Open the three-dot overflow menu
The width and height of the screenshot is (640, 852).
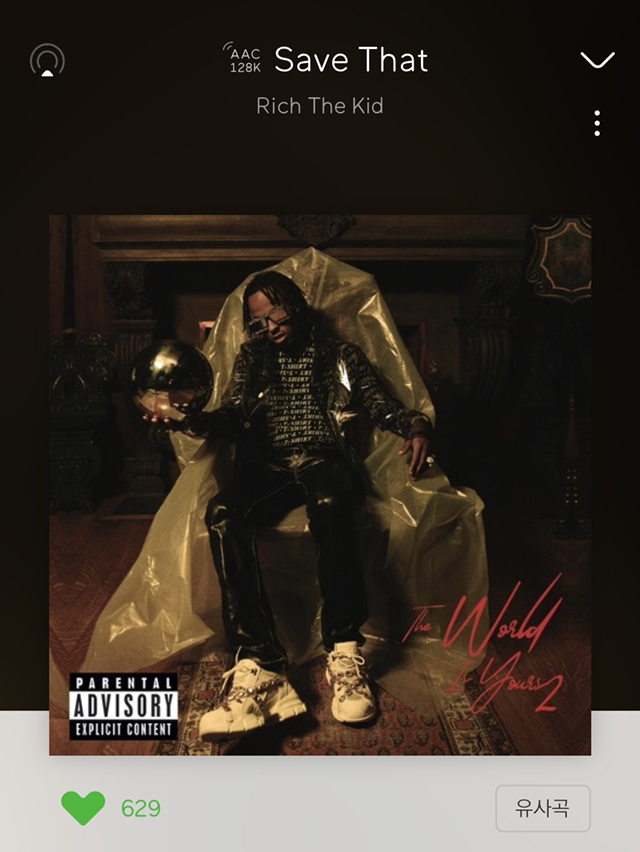click(597, 123)
